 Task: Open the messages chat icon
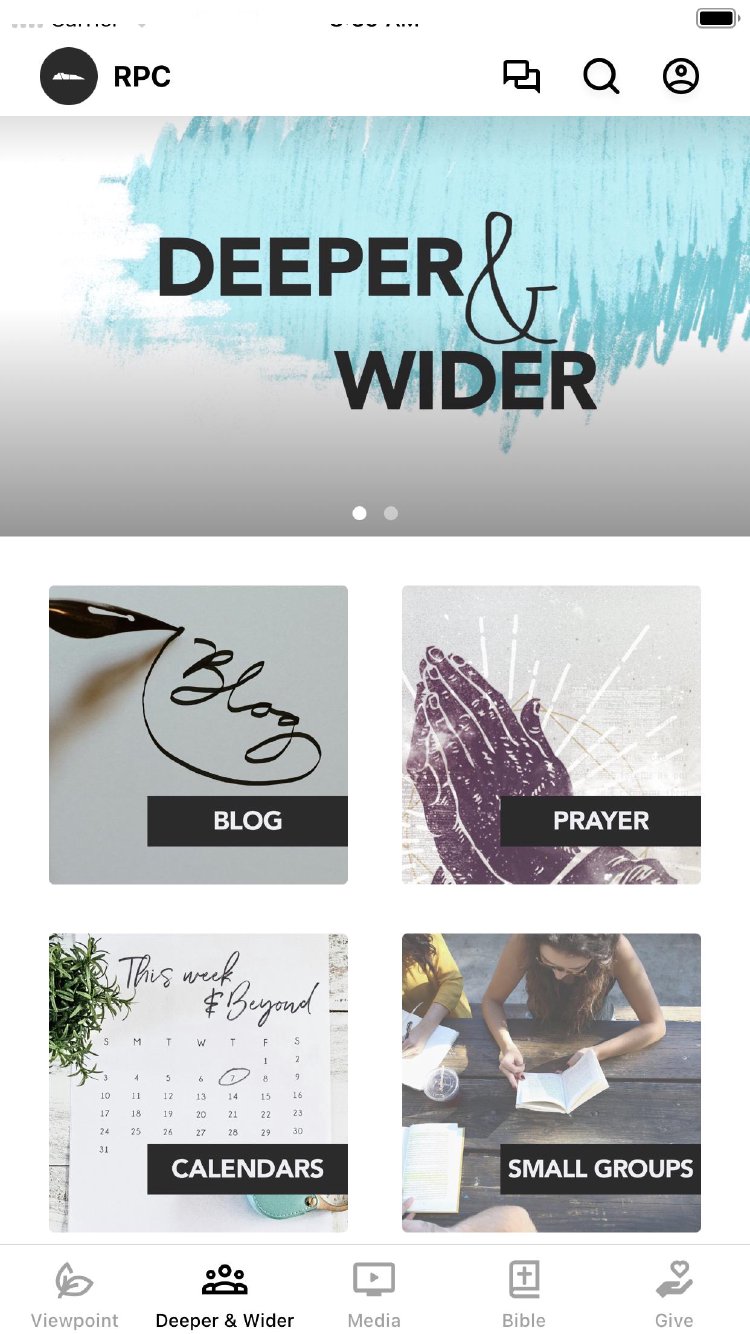click(521, 77)
